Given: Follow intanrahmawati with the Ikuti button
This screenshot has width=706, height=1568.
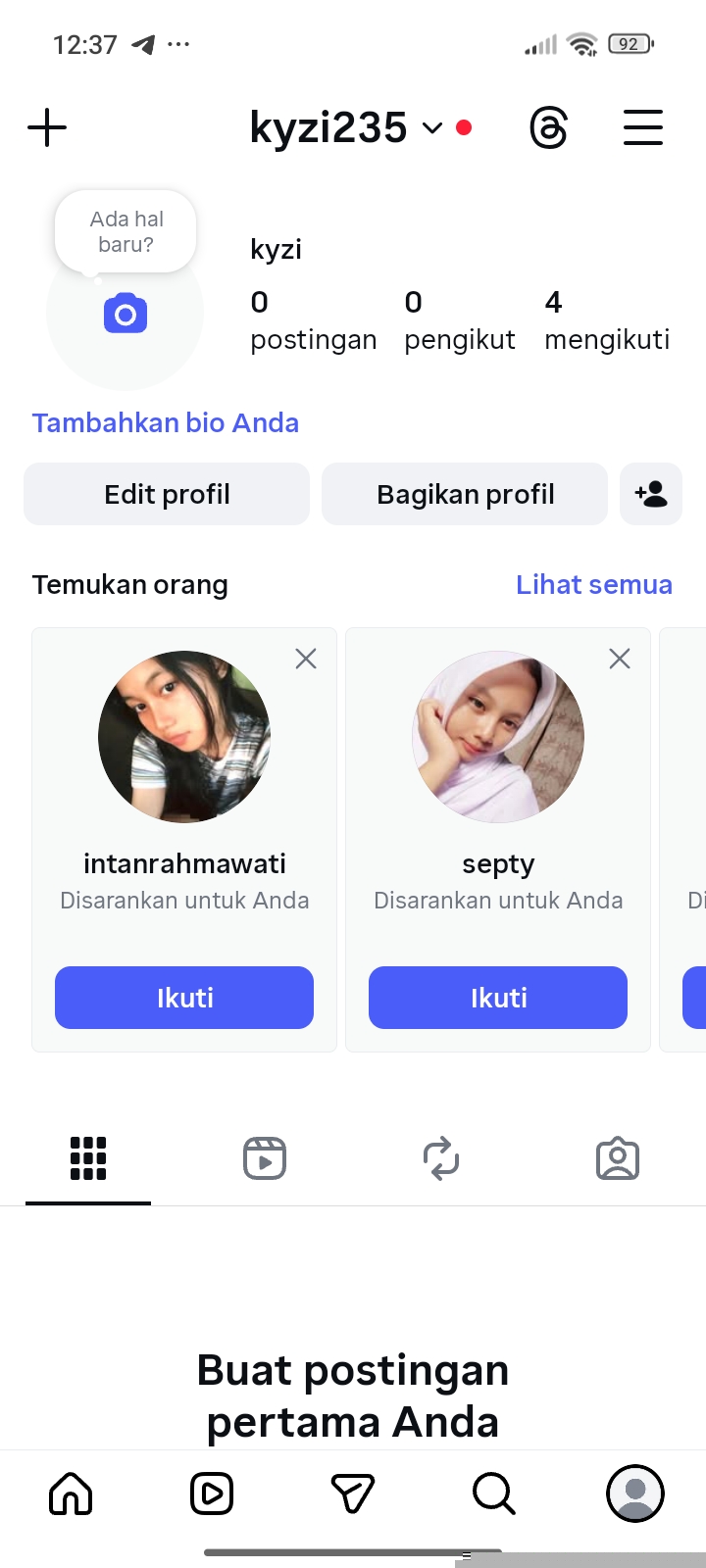Looking at the screenshot, I should click(184, 998).
